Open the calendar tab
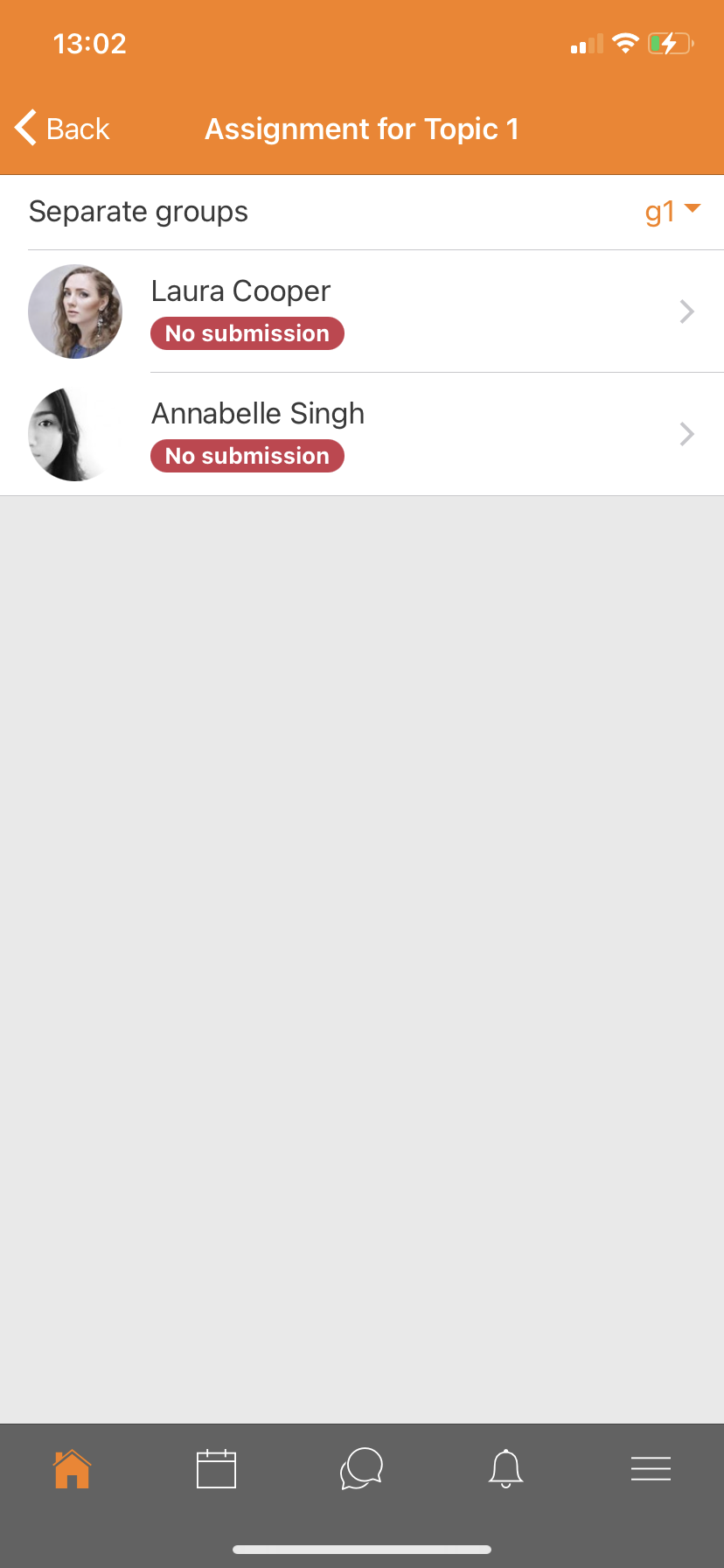This screenshot has width=724, height=1568. (217, 1468)
